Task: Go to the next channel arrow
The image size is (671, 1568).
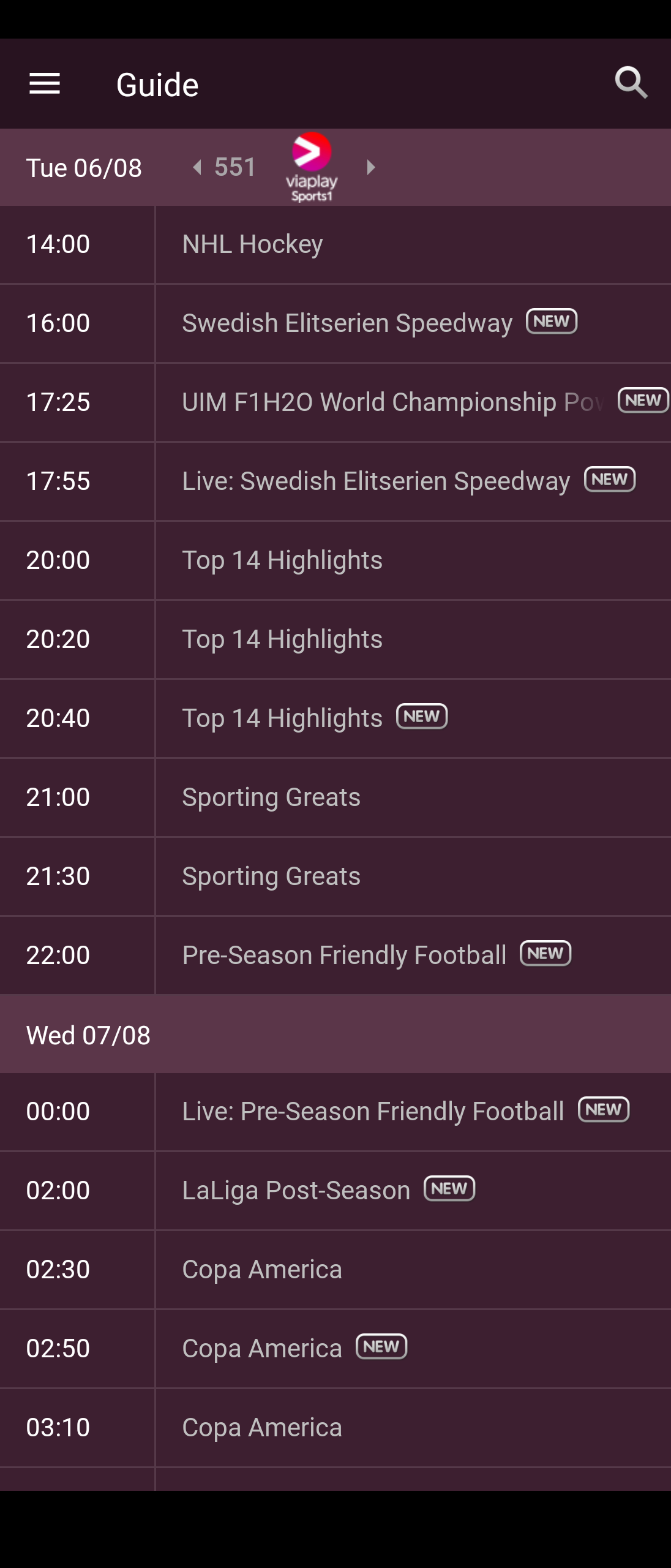Action: (370, 167)
